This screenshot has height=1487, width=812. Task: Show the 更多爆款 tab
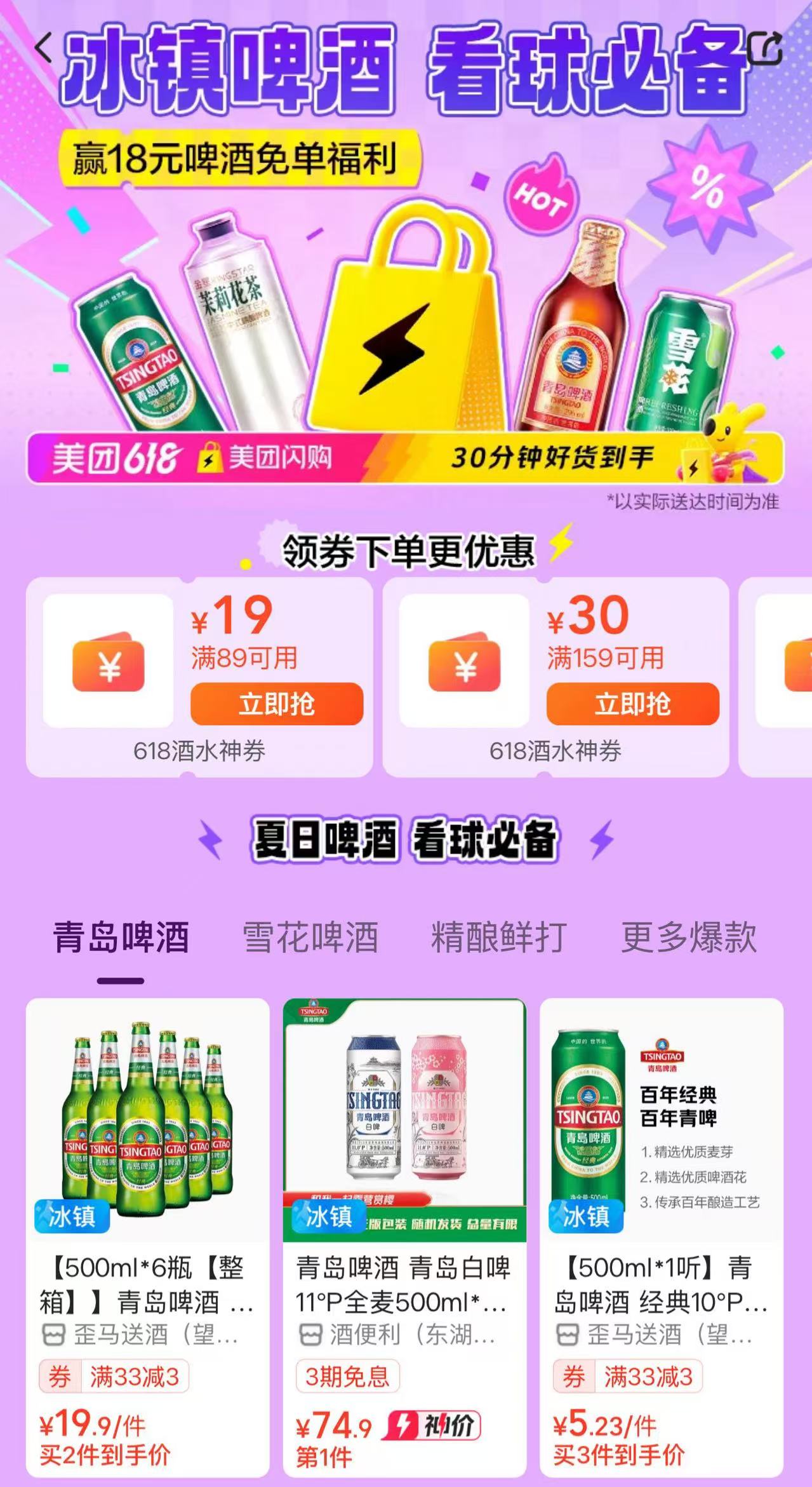[x=689, y=938]
